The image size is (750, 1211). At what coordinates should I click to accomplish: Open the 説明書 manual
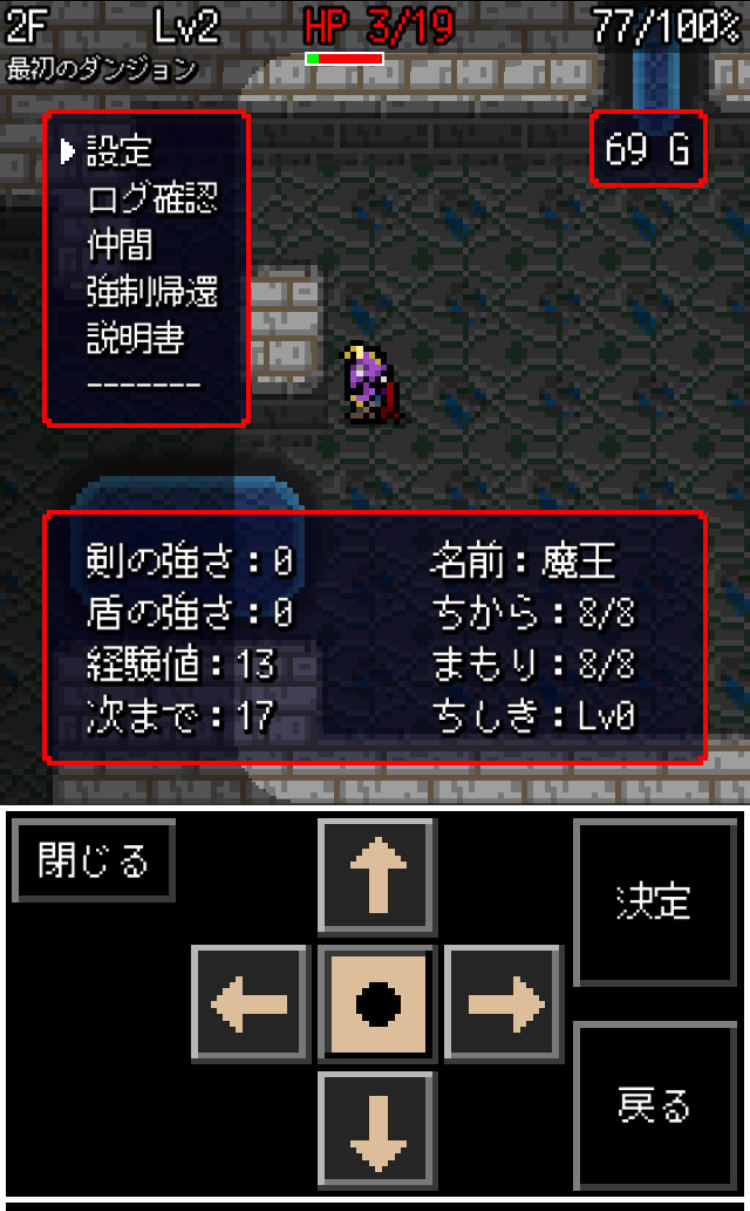click(135, 339)
